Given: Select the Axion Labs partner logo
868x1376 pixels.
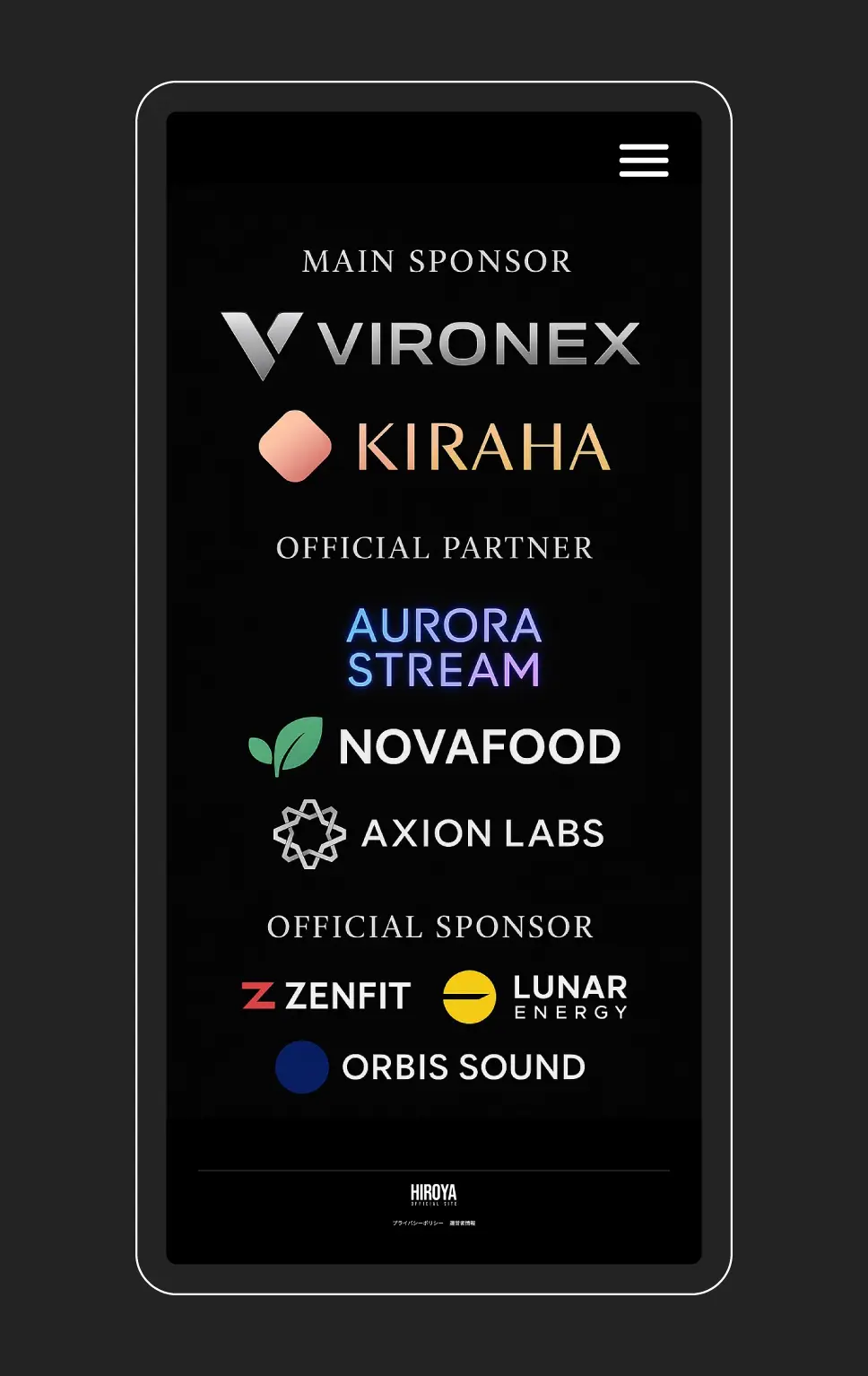Looking at the screenshot, I should [438, 833].
